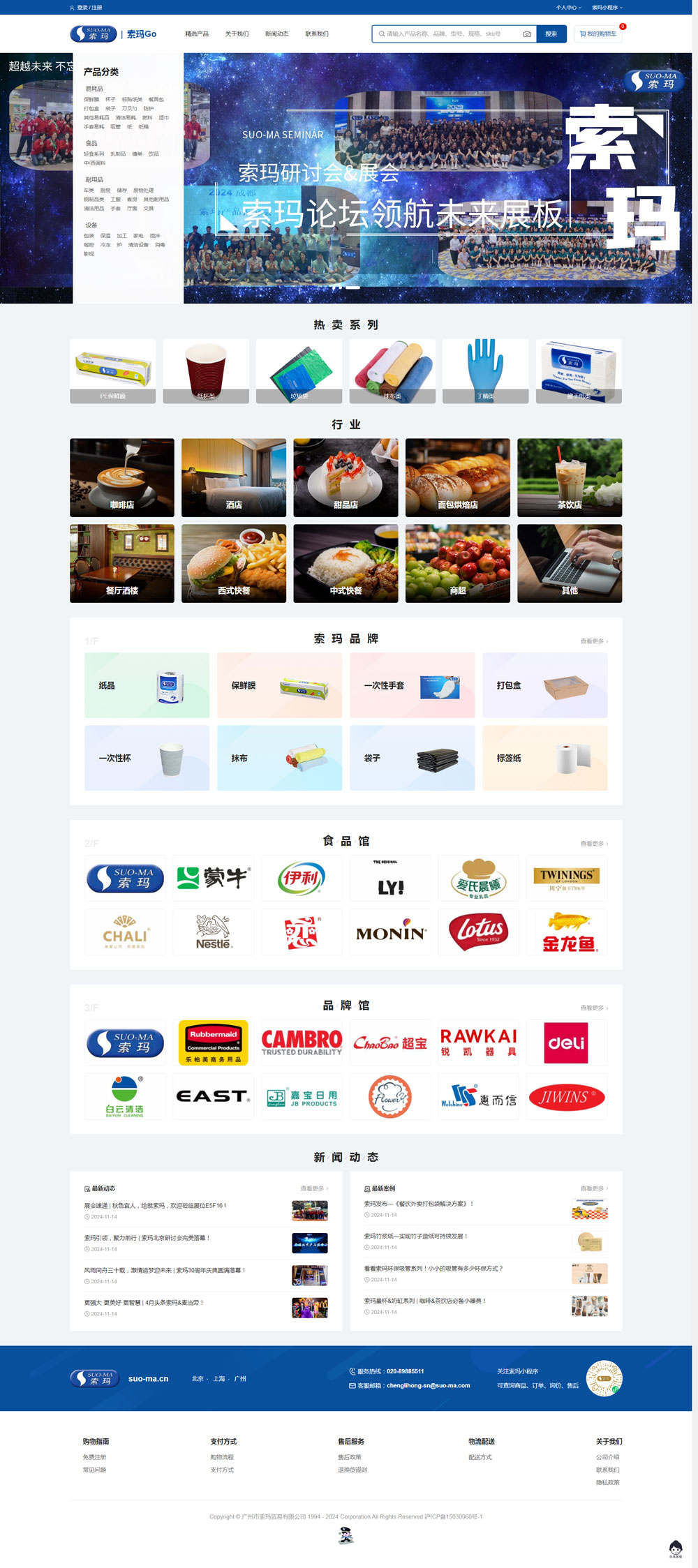This screenshot has width=698, height=1568.
Task: View the 打包盒 brand category card
Action: [x=544, y=685]
